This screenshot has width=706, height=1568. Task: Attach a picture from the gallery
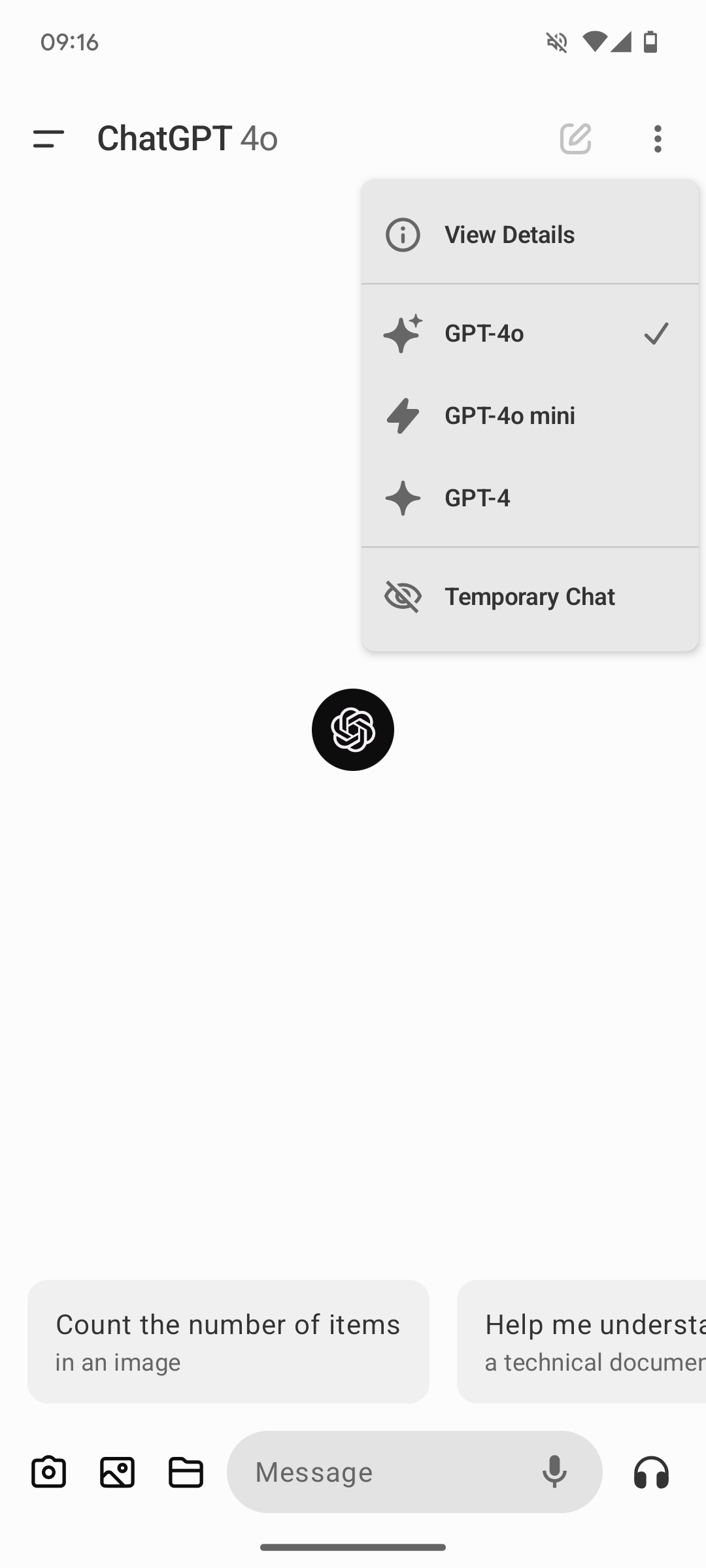[117, 1472]
